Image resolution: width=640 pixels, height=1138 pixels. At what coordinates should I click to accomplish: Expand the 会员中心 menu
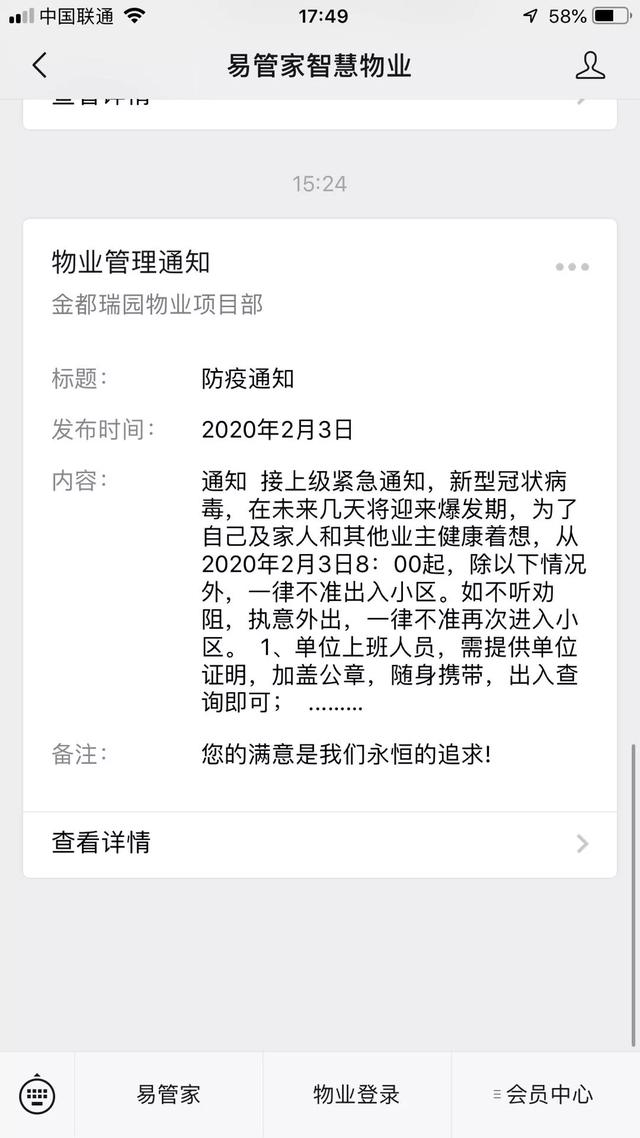(x=546, y=1094)
